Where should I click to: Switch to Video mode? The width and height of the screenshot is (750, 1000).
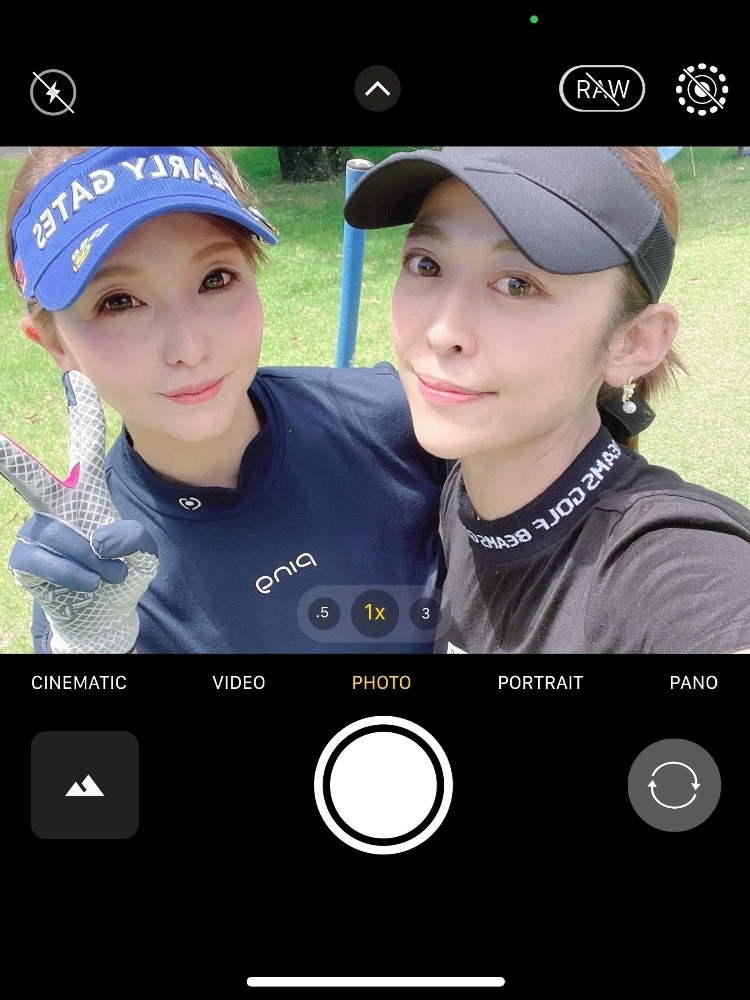coord(239,683)
